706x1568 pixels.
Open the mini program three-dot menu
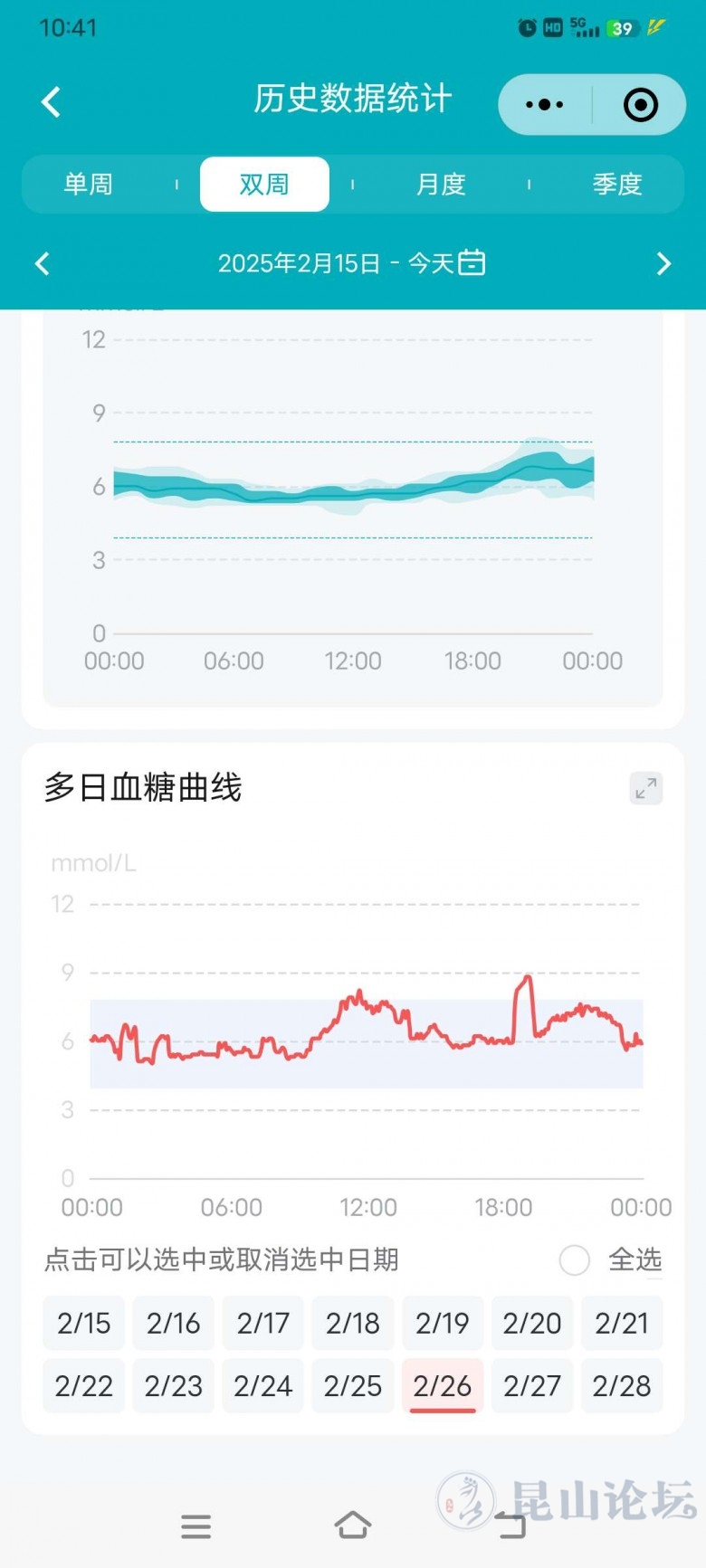tap(545, 105)
